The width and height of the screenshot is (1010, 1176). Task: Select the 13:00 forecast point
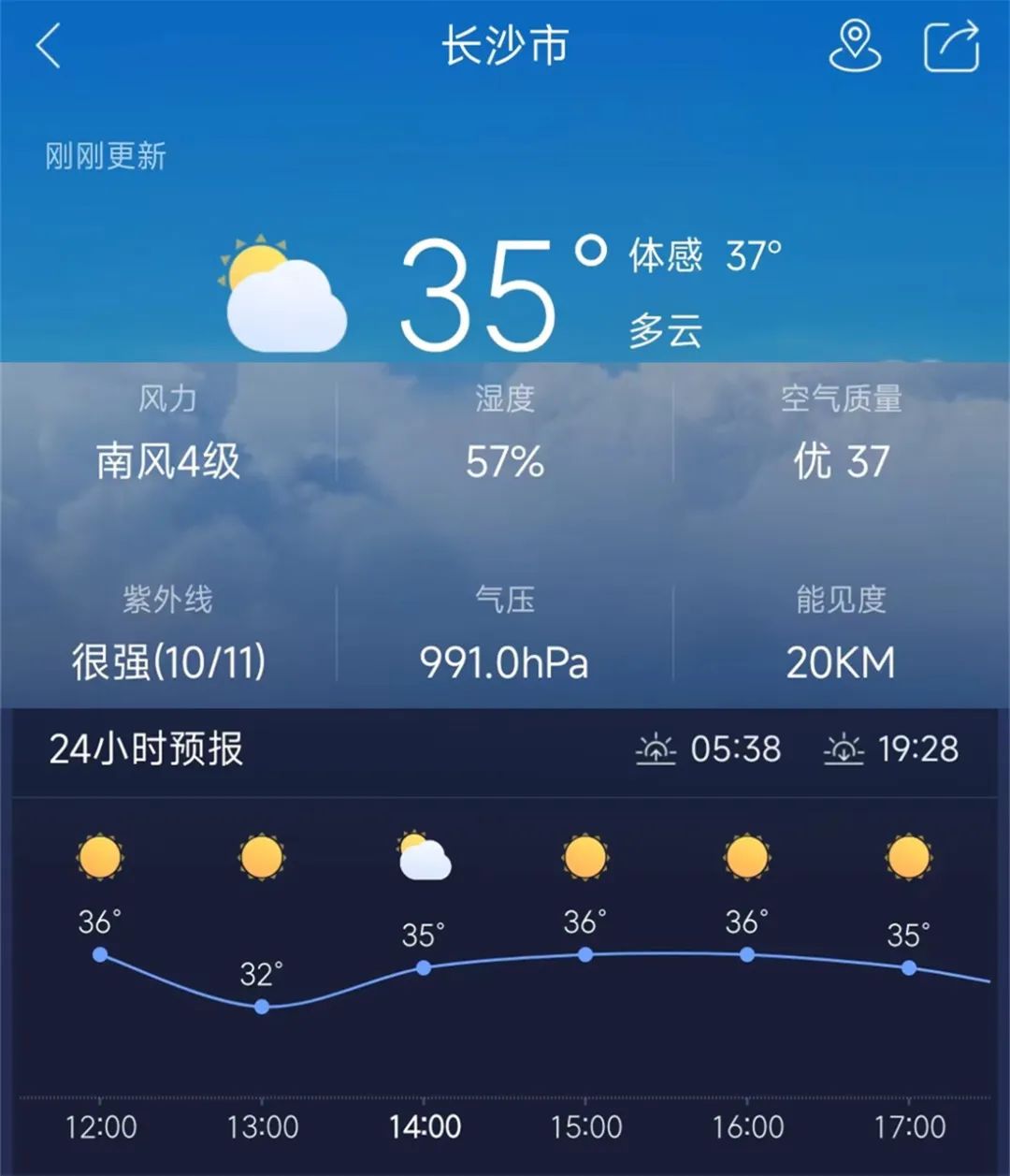click(262, 1007)
